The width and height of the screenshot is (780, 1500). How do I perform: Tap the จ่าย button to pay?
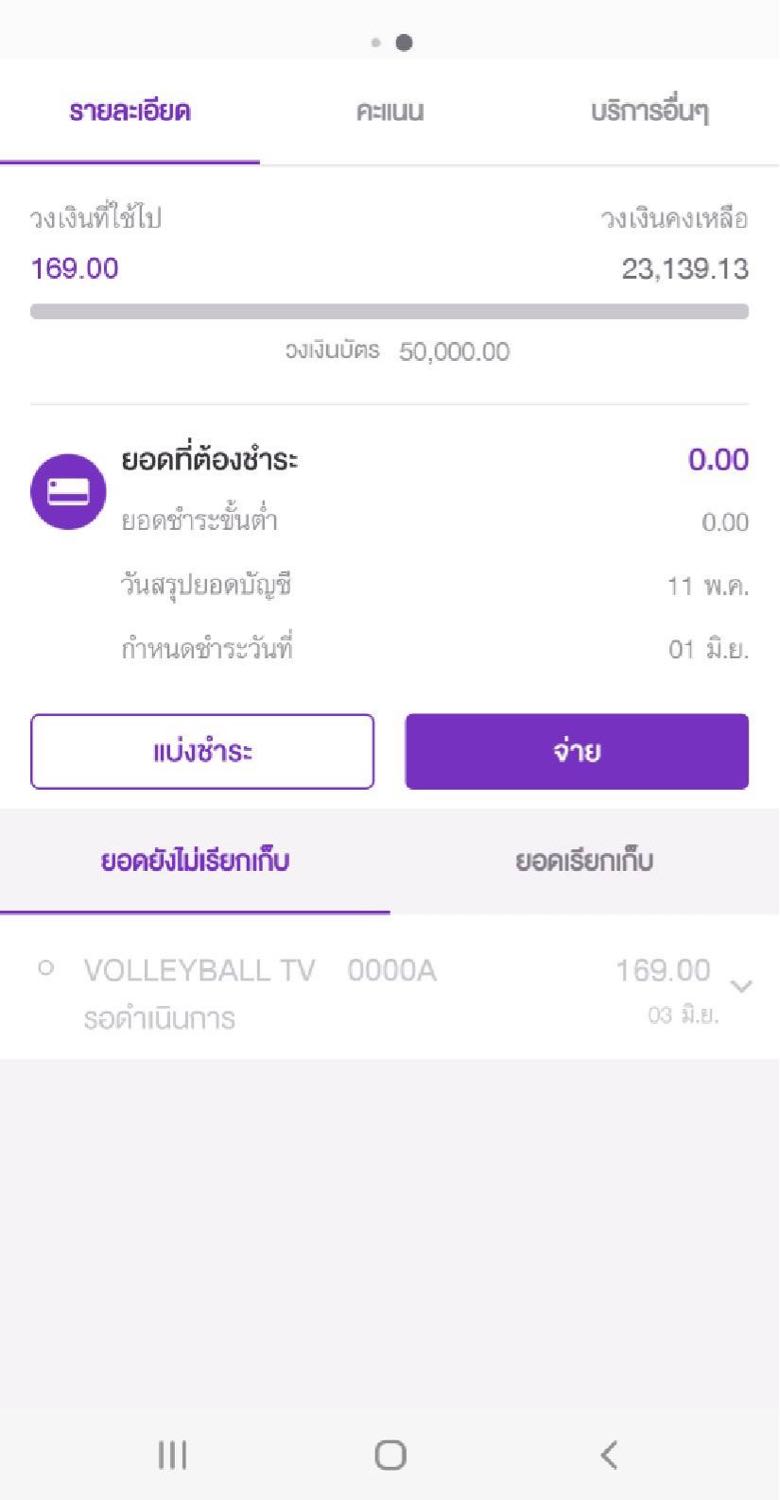click(577, 752)
